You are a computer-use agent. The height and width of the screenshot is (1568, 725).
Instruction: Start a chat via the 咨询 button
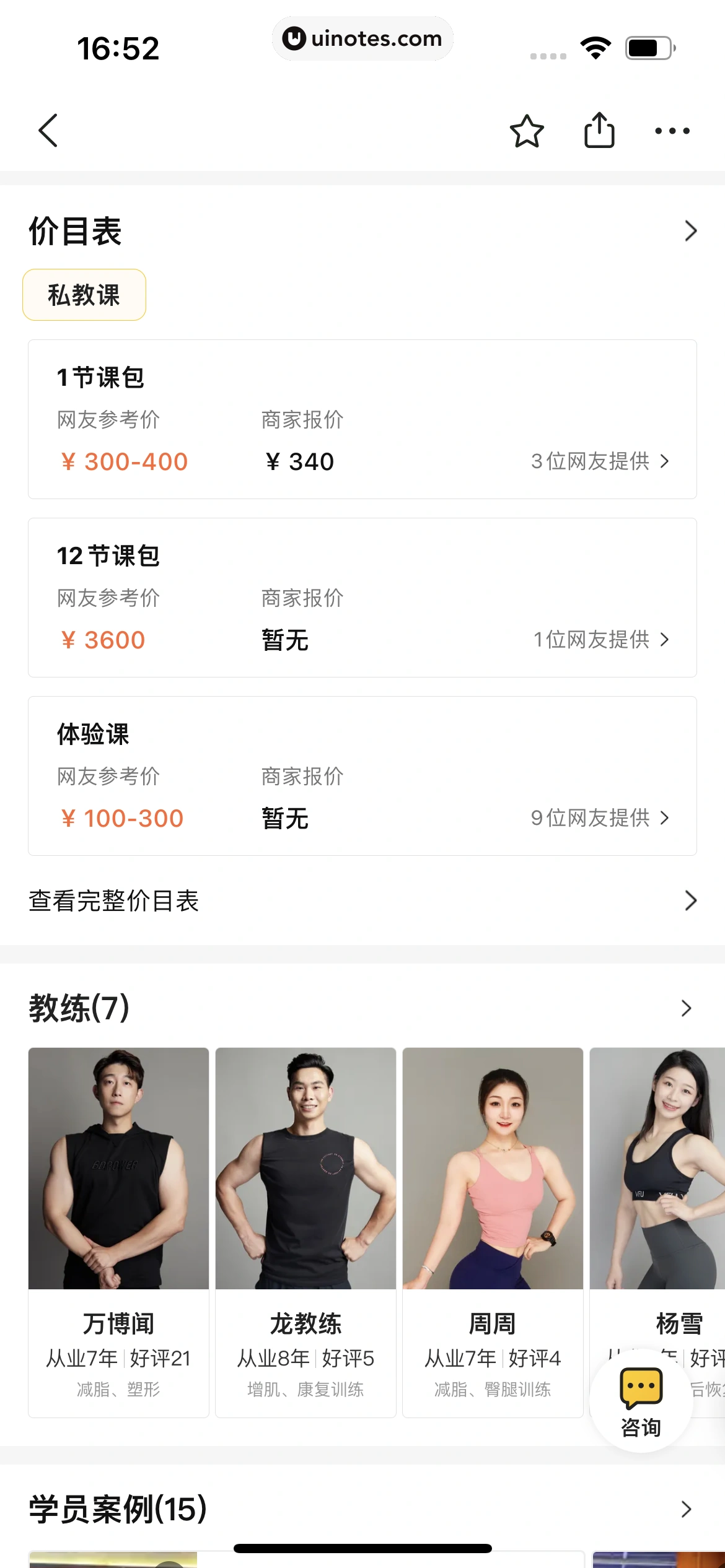(641, 1401)
